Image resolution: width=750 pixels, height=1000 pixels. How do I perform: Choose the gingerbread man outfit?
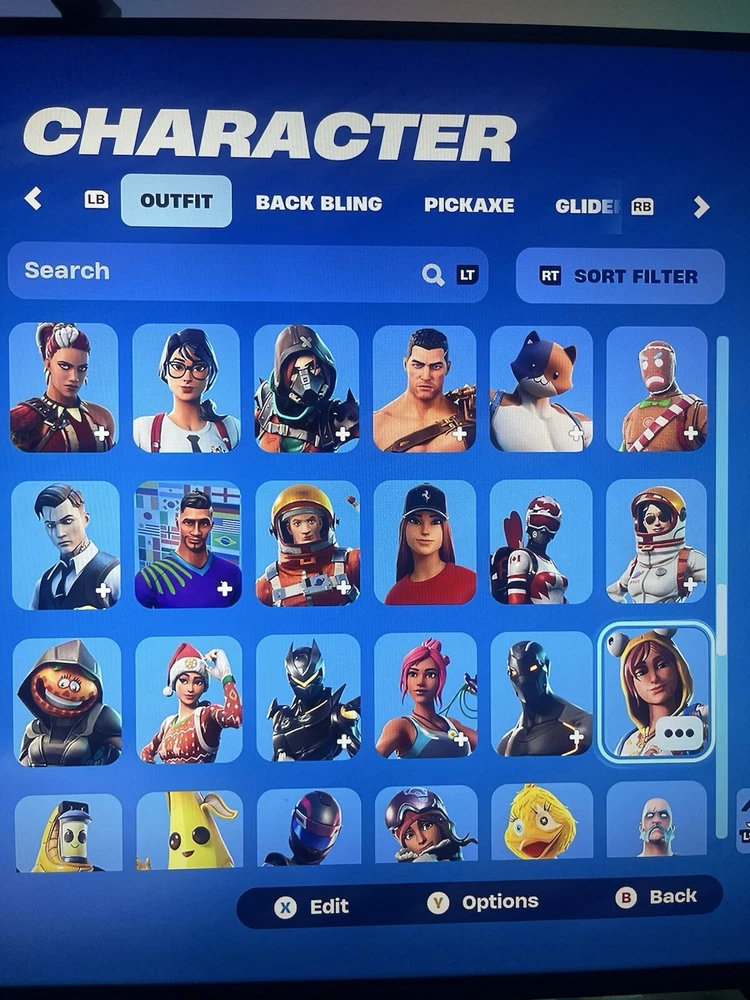[657, 390]
